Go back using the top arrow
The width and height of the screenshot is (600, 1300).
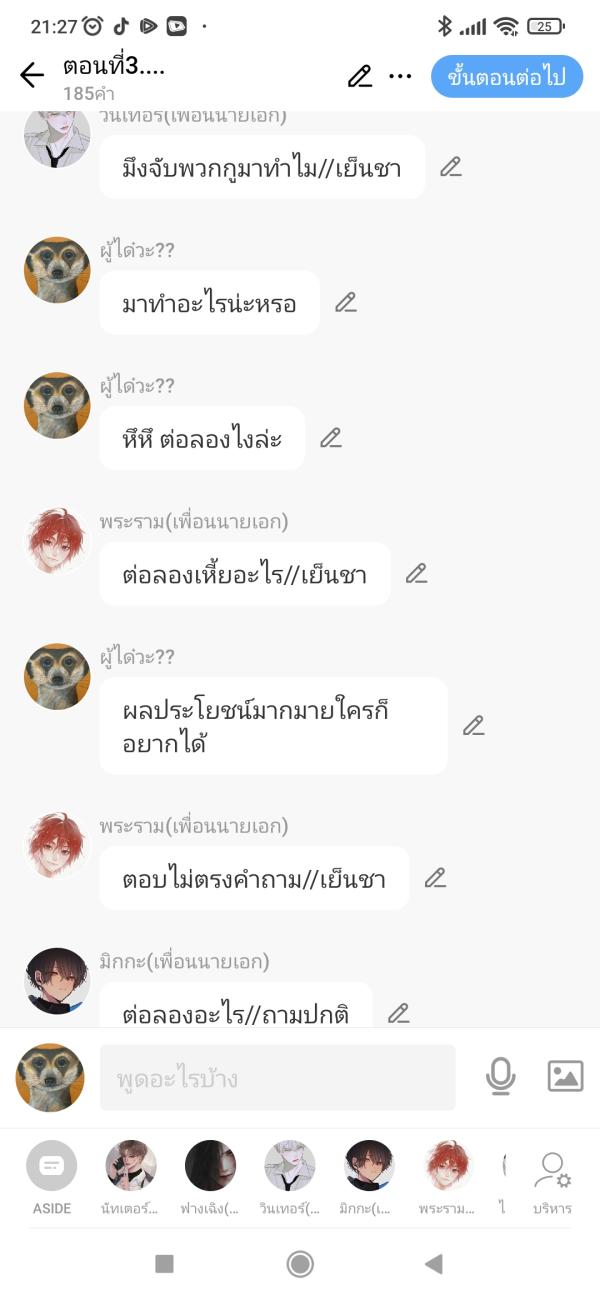click(32, 76)
